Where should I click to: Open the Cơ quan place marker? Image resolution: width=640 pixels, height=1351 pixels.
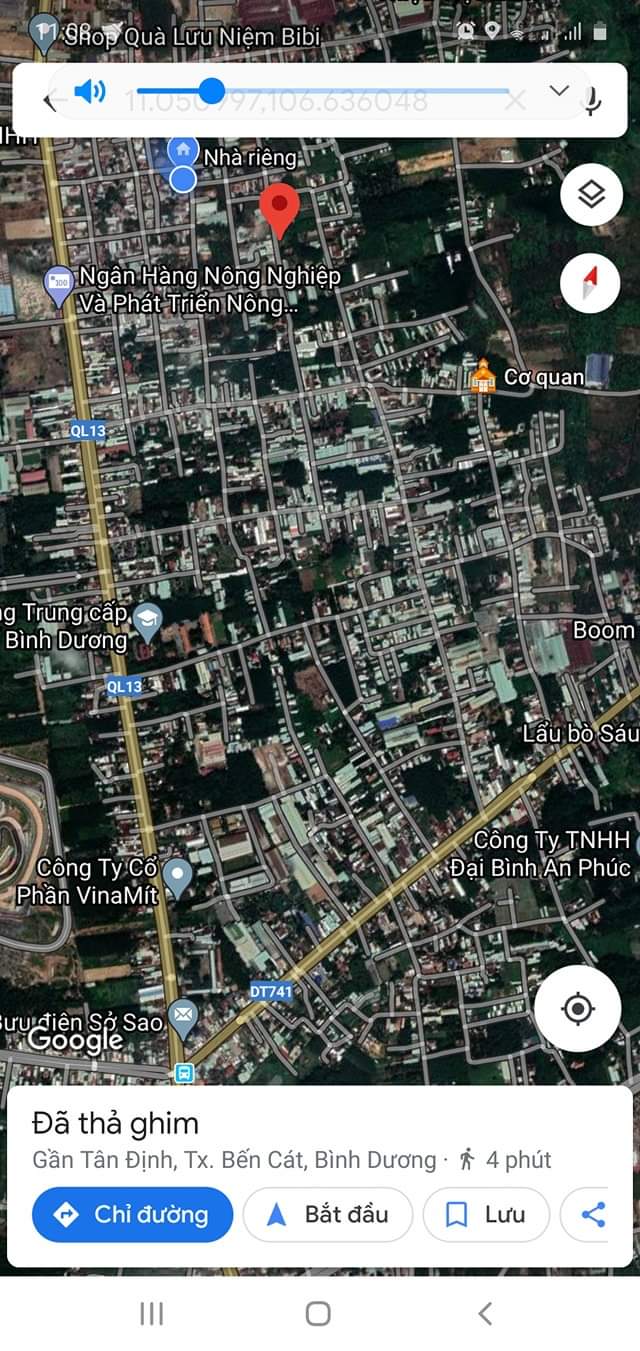[x=483, y=377]
